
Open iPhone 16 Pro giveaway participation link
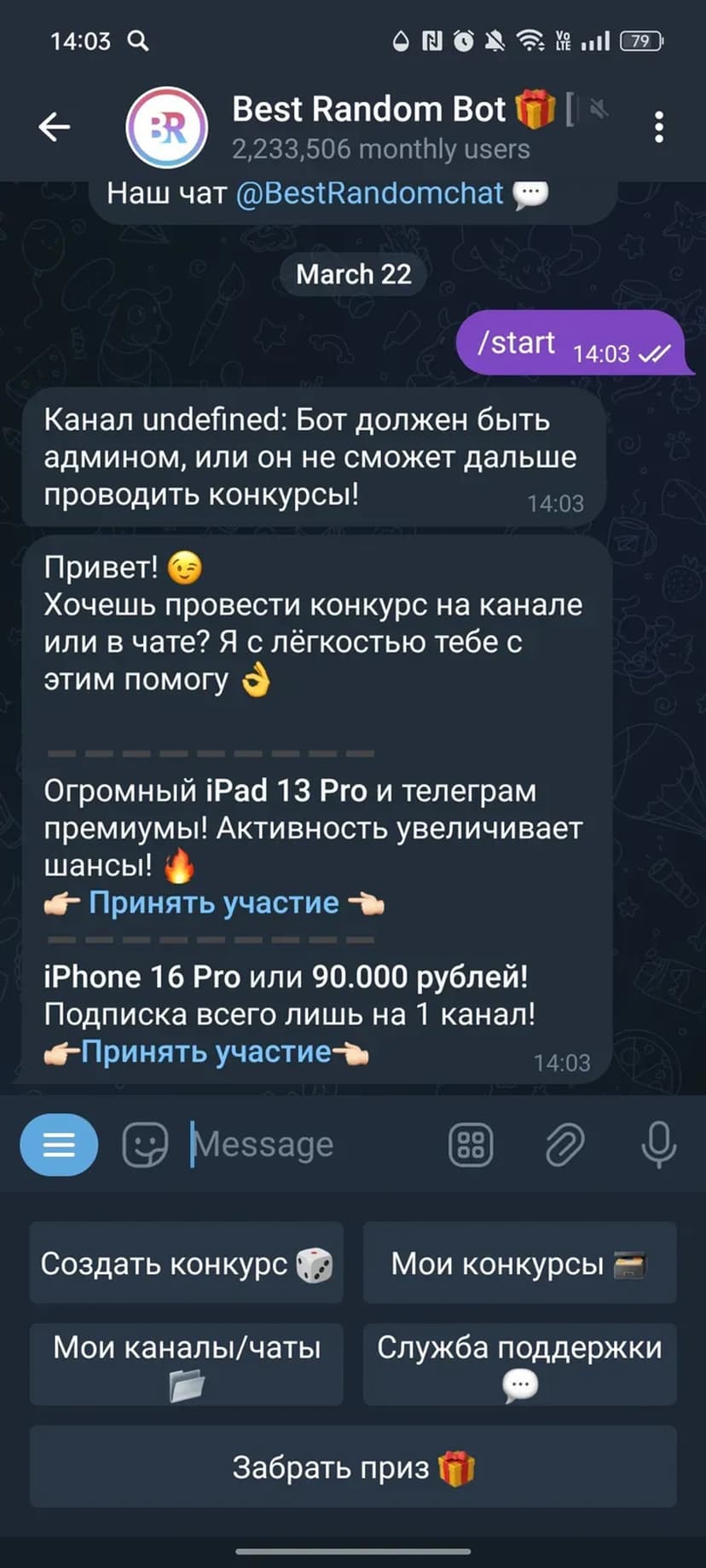tap(205, 1052)
